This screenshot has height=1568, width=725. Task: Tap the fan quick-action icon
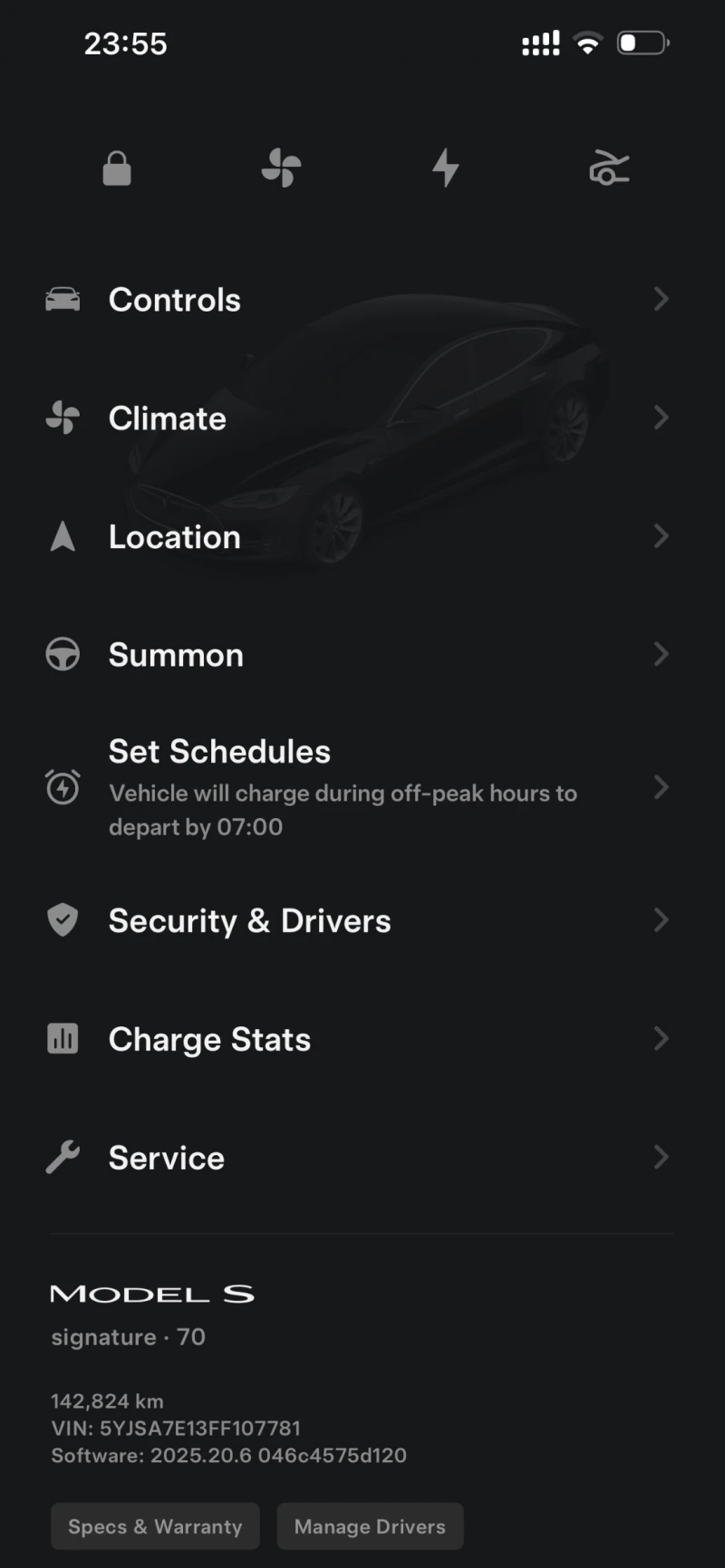click(x=280, y=168)
